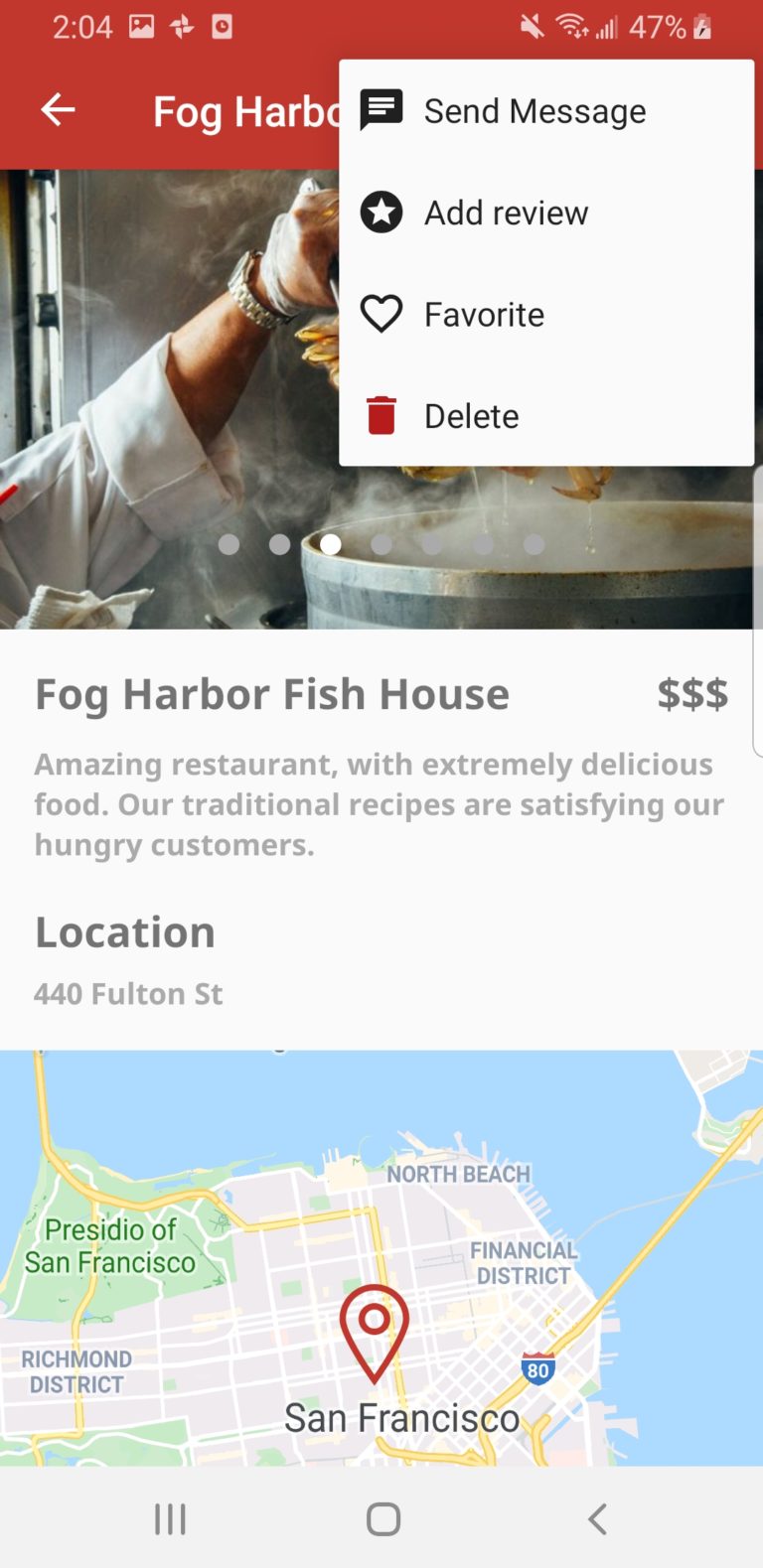Tap the back arrow in the red app bar
Viewport: 763px width, 1568px height.
[57, 110]
